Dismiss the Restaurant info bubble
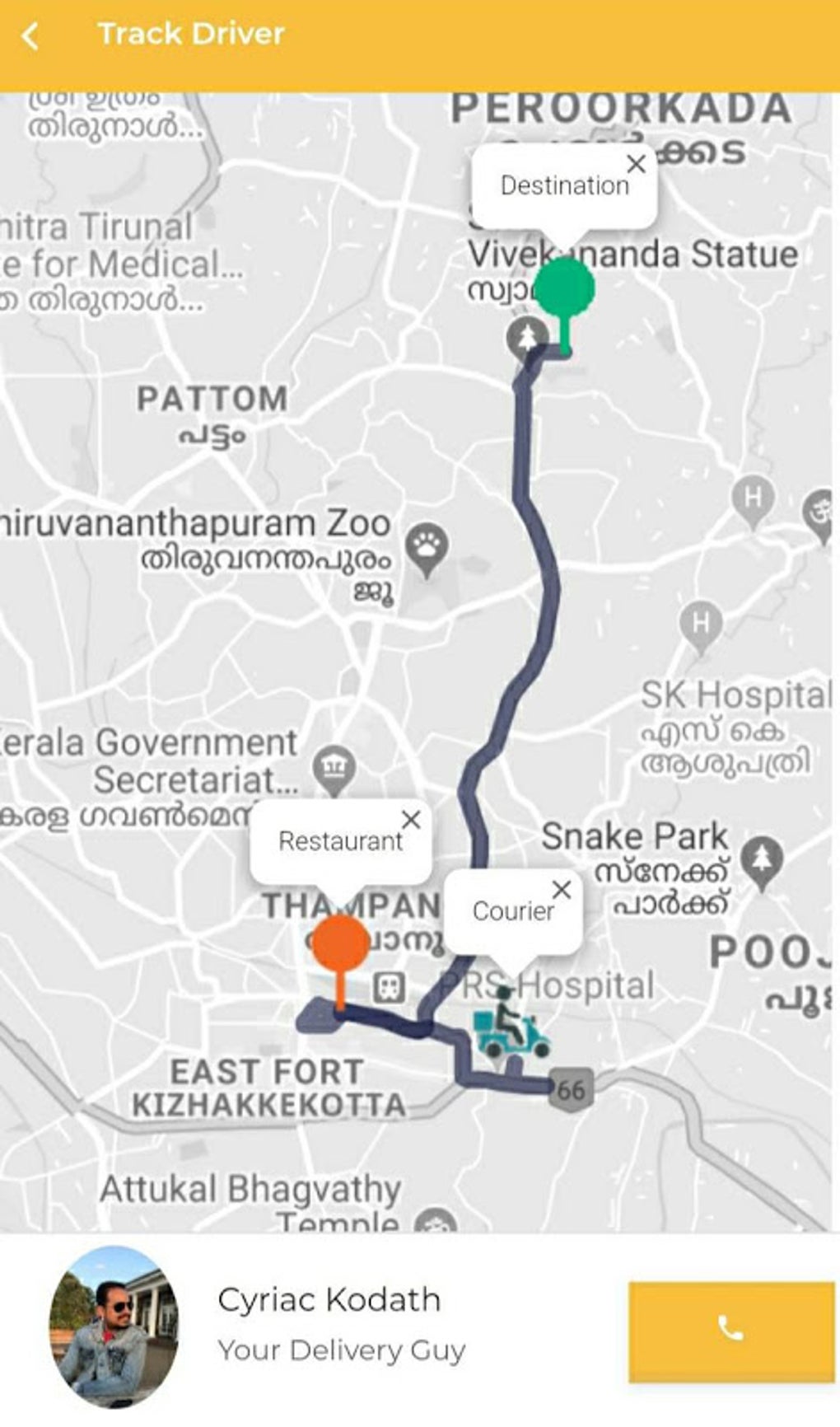840x1427 pixels. pos(411,819)
